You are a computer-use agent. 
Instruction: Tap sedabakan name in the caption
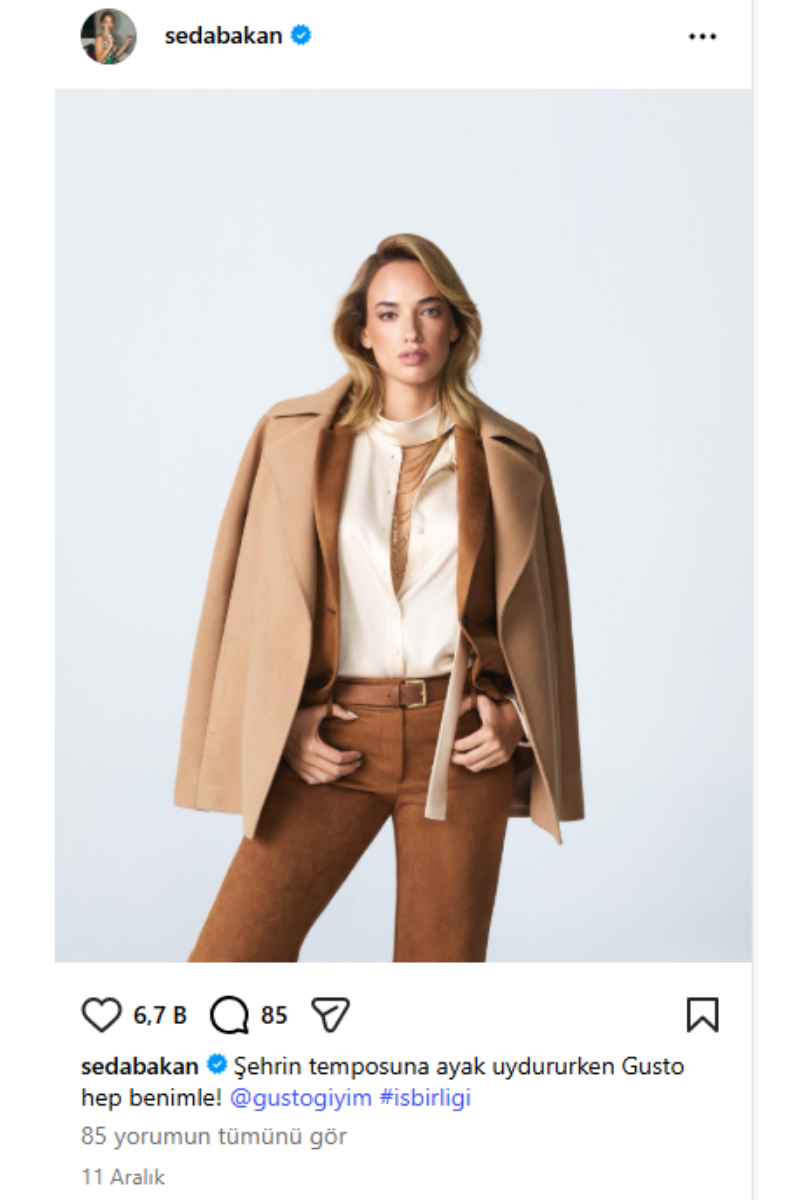point(139,1066)
